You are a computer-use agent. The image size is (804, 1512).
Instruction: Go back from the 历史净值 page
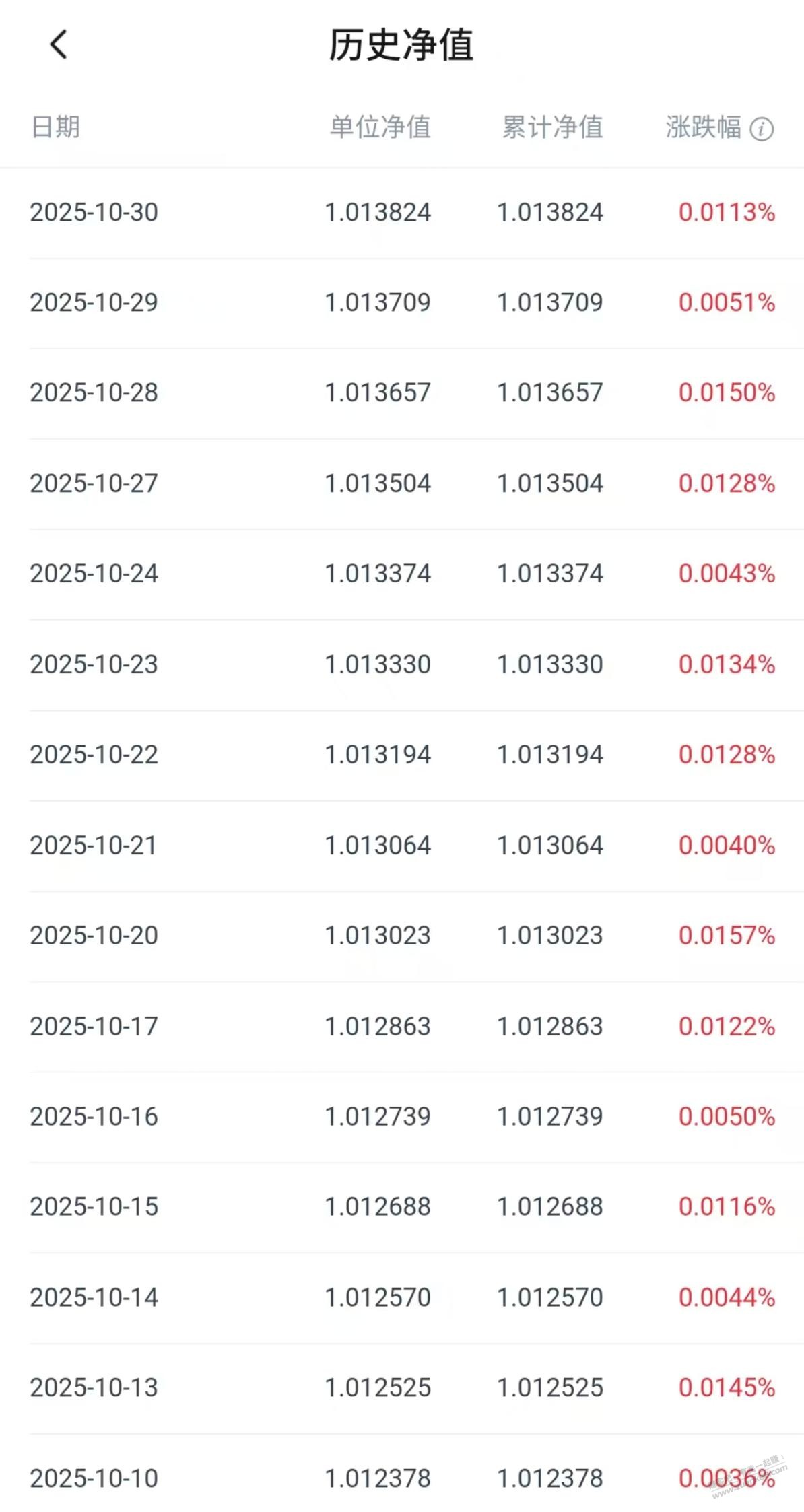(x=59, y=45)
